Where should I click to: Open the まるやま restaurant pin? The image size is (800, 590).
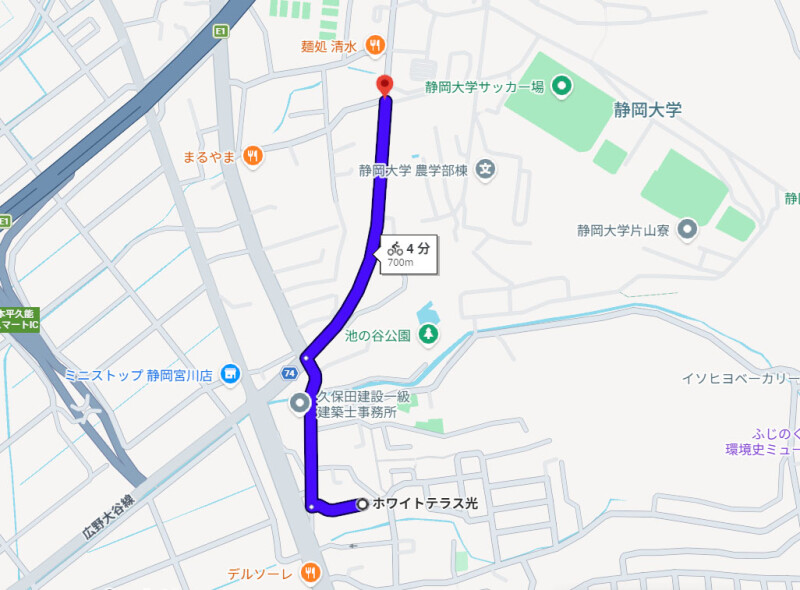[x=253, y=155]
